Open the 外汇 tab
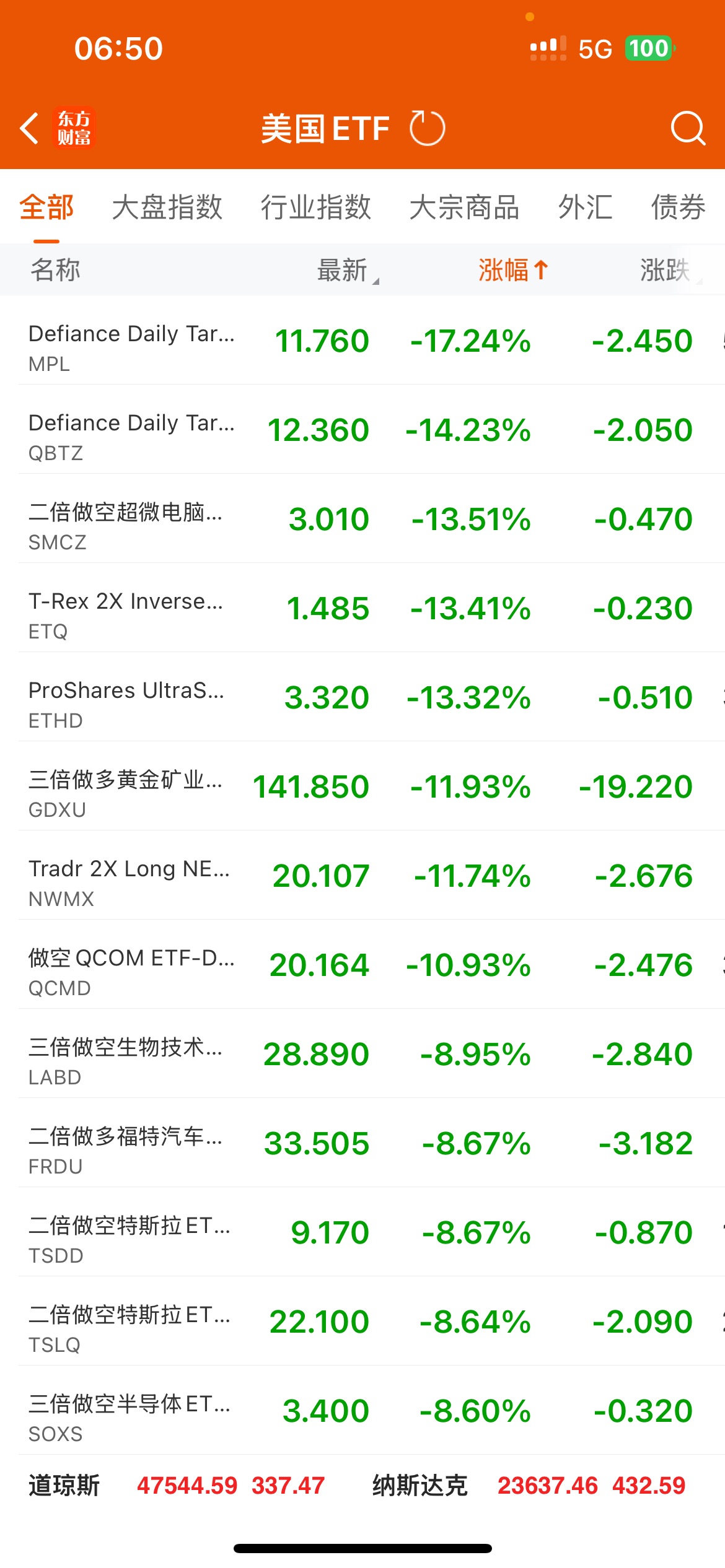Screen dimensions: 725x1568 pyautogui.click(x=585, y=207)
